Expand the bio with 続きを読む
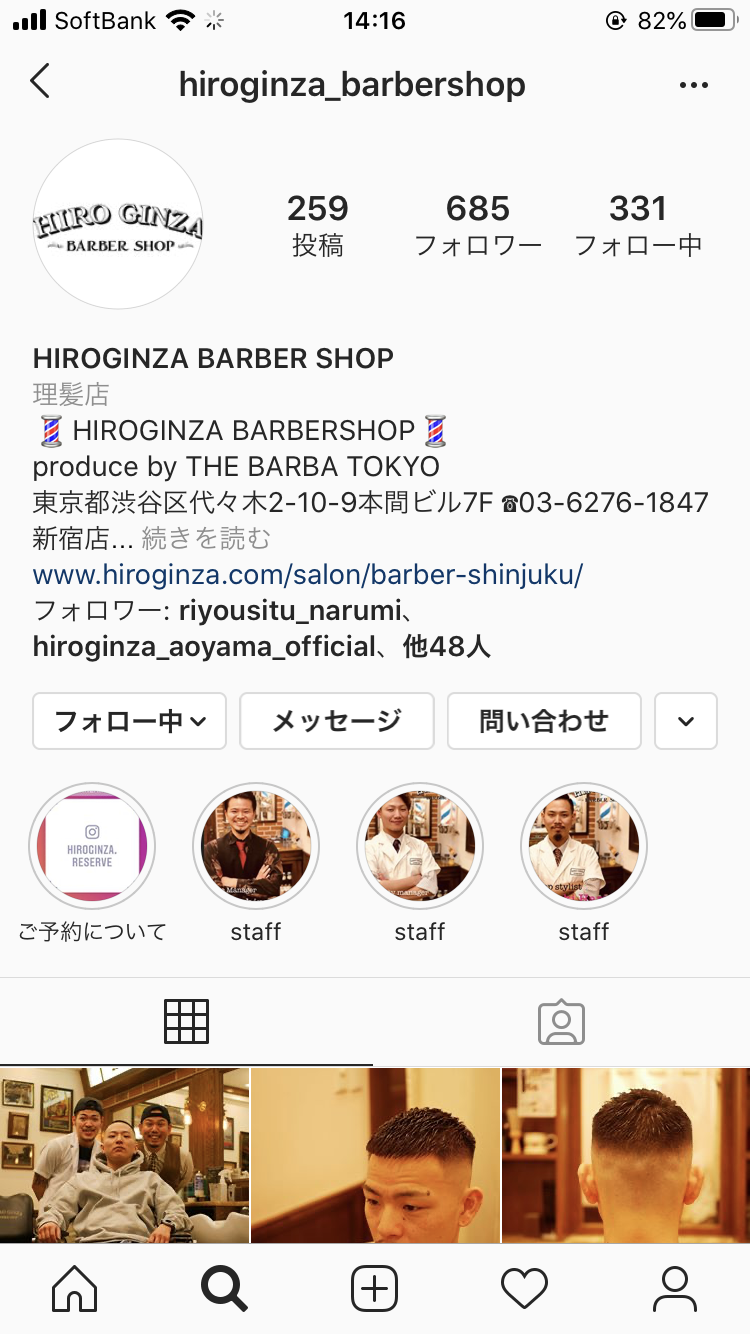Screen dimensions: 750x1334 [206, 539]
